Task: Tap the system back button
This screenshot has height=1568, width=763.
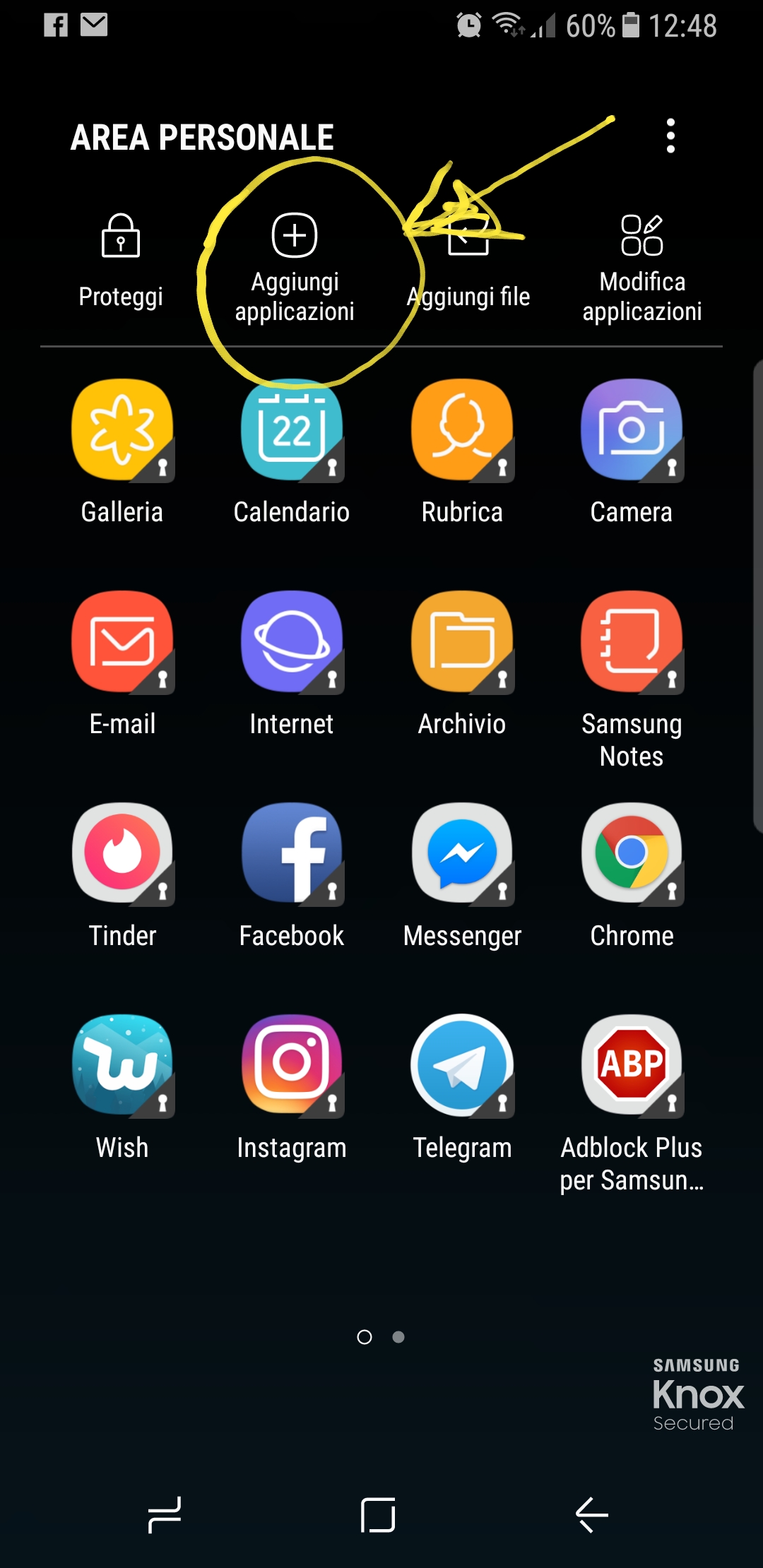Action: coord(592,1515)
